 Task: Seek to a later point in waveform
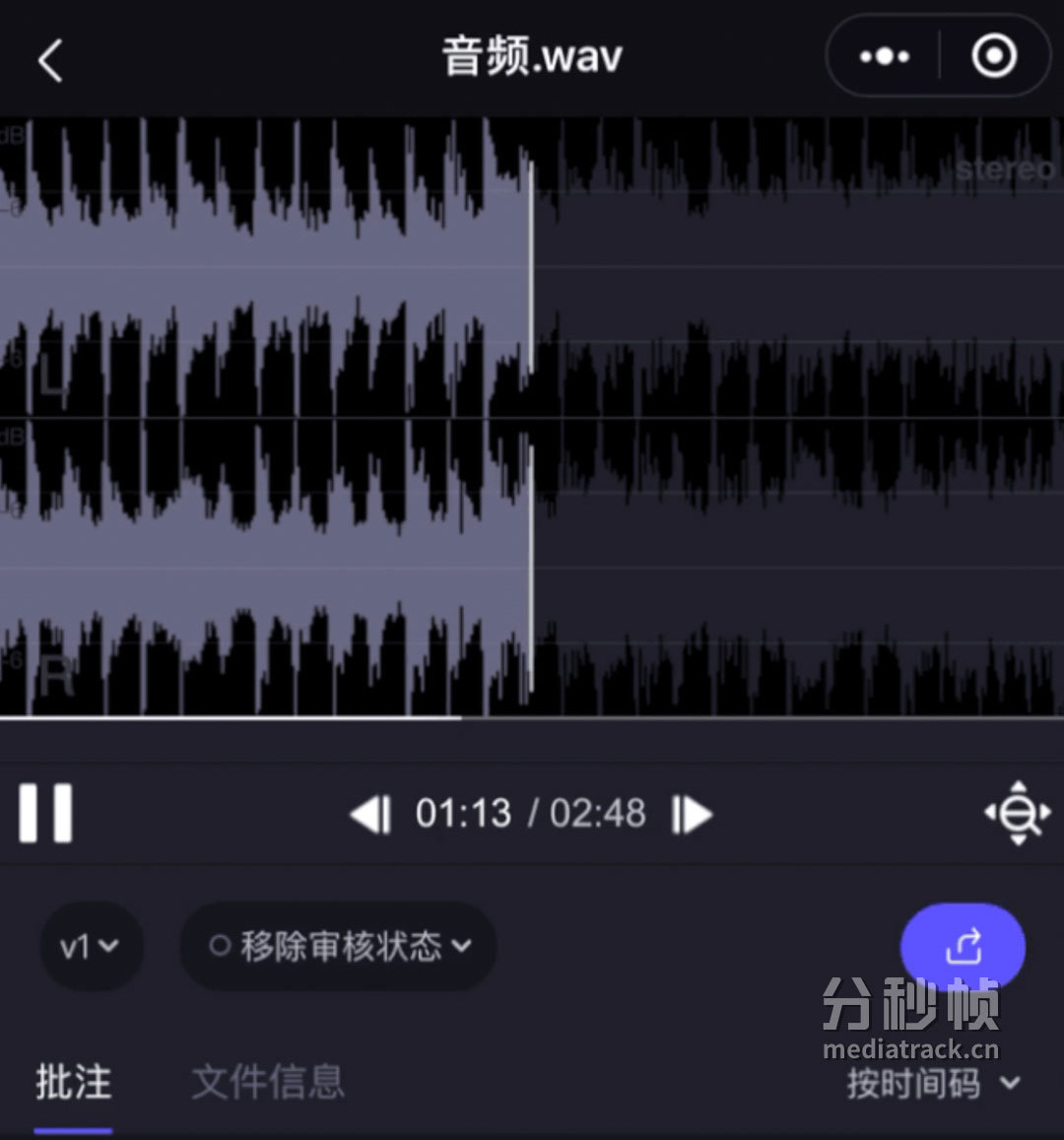pos(799,418)
